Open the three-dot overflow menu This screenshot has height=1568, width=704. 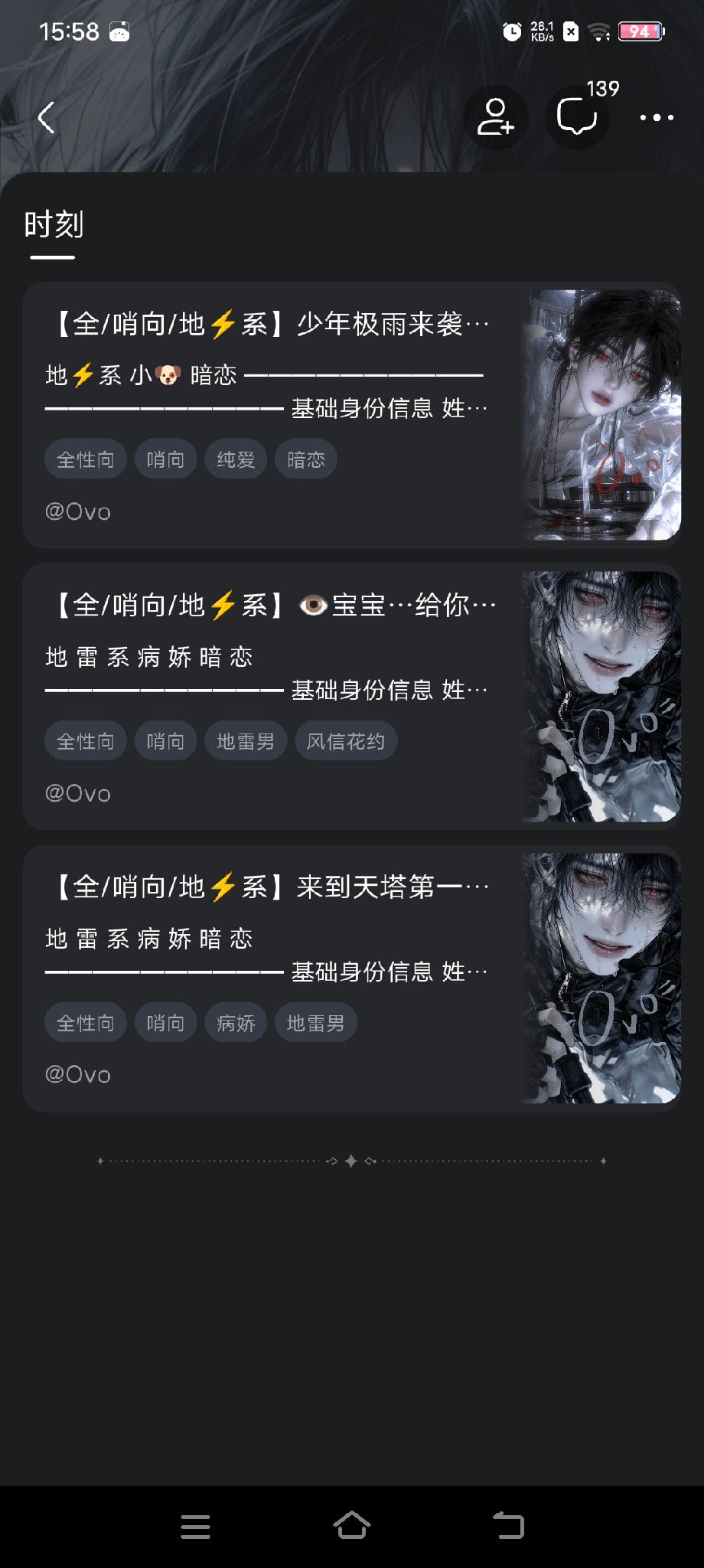[657, 118]
